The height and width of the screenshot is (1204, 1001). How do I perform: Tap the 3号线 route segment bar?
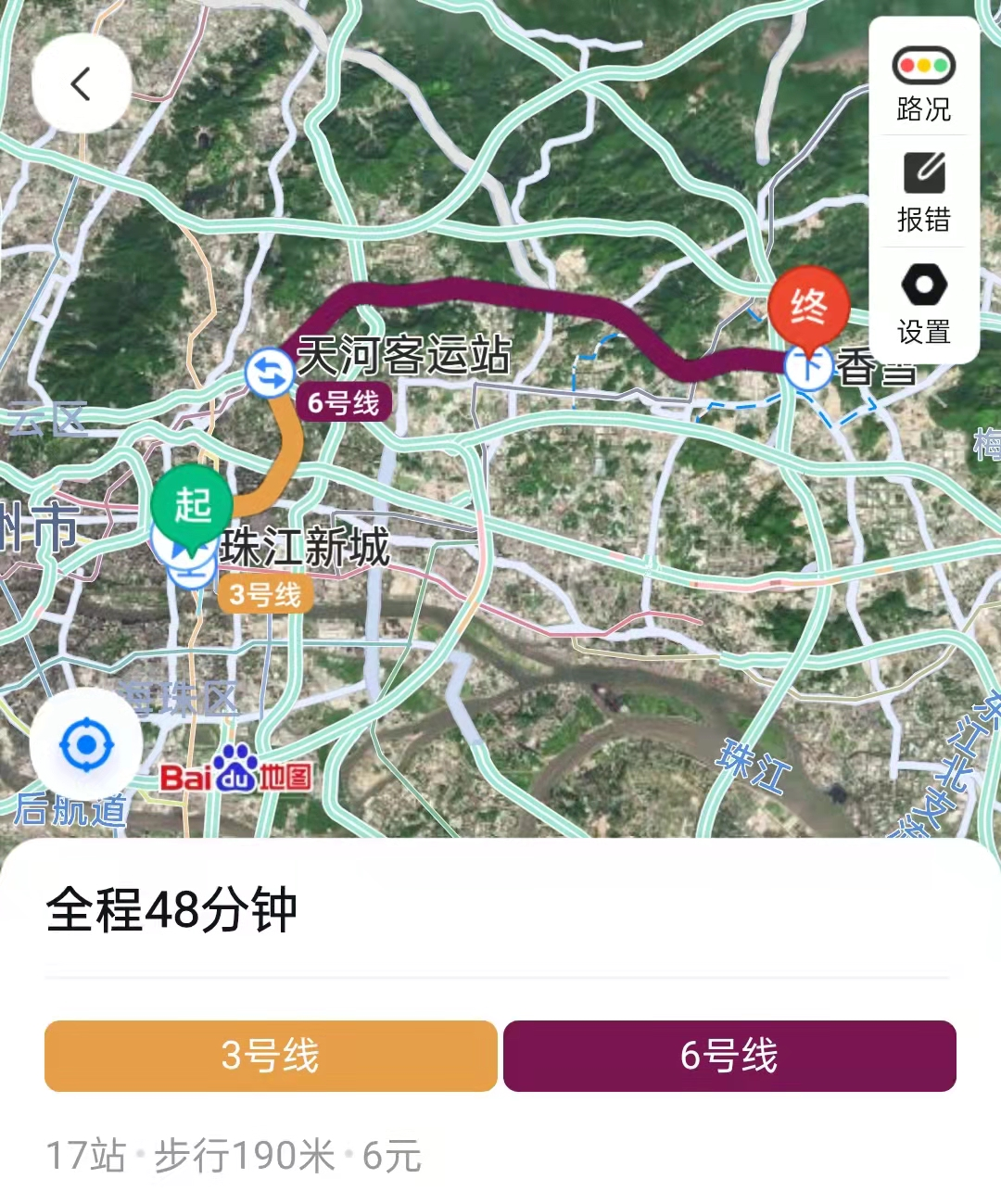(x=269, y=1056)
